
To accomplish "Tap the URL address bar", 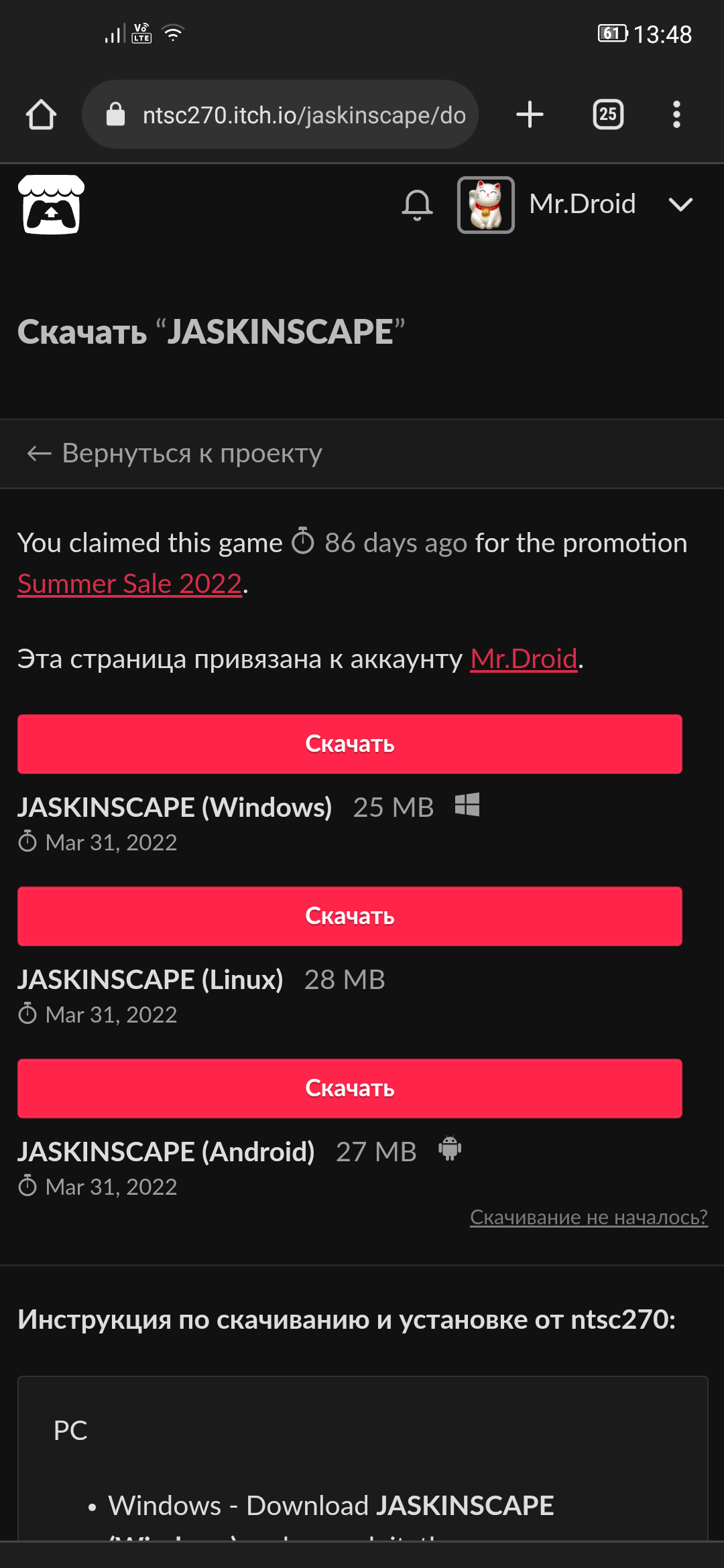I will point(288,115).
